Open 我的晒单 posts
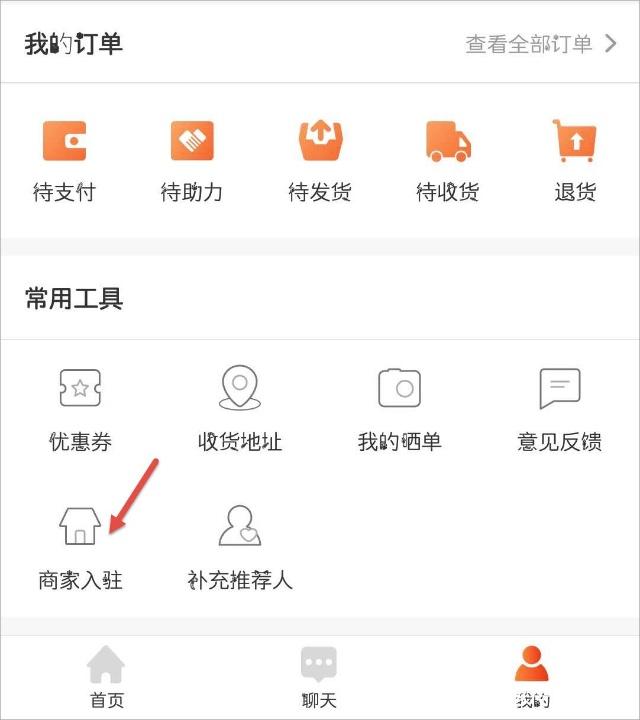The image size is (640, 720). 399,408
